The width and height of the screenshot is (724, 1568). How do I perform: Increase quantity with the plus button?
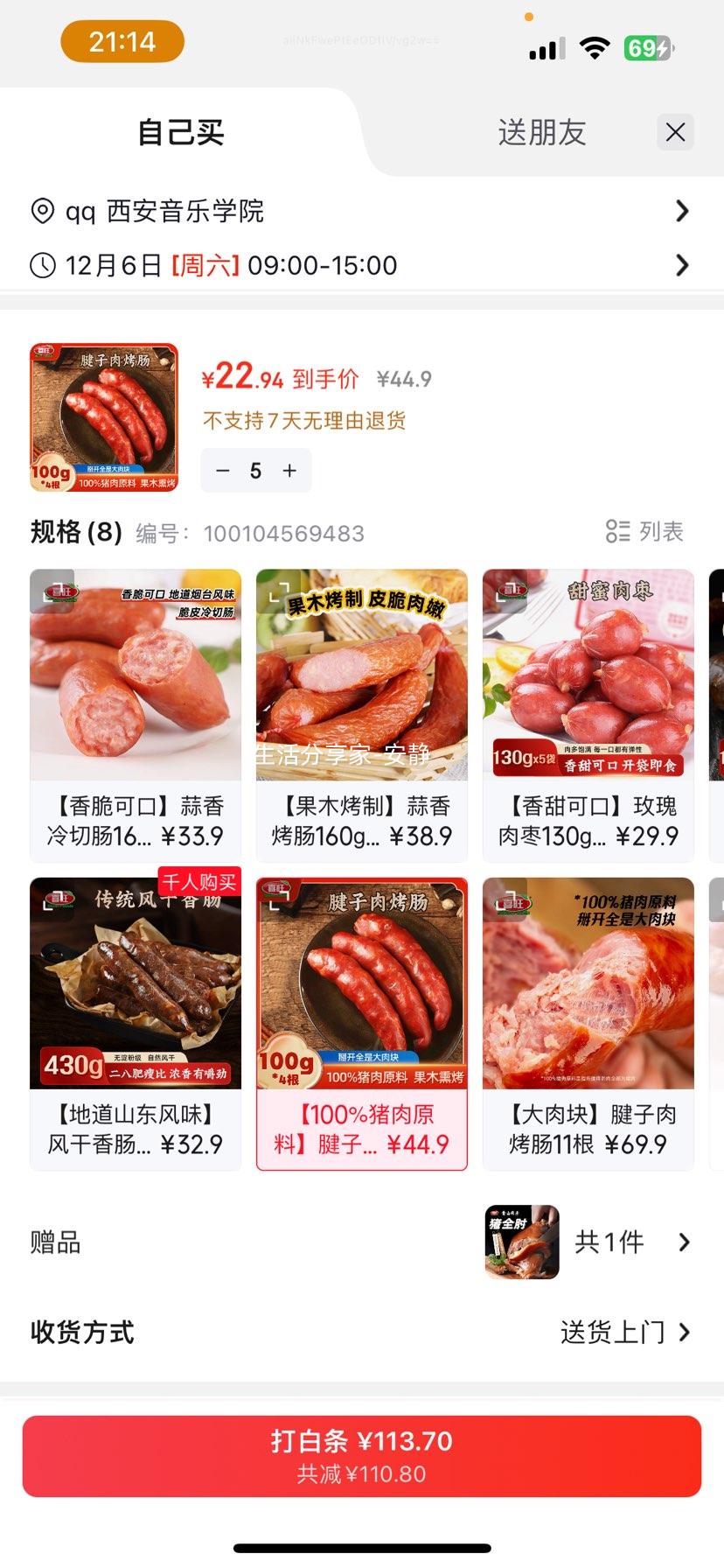(x=289, y=471)
